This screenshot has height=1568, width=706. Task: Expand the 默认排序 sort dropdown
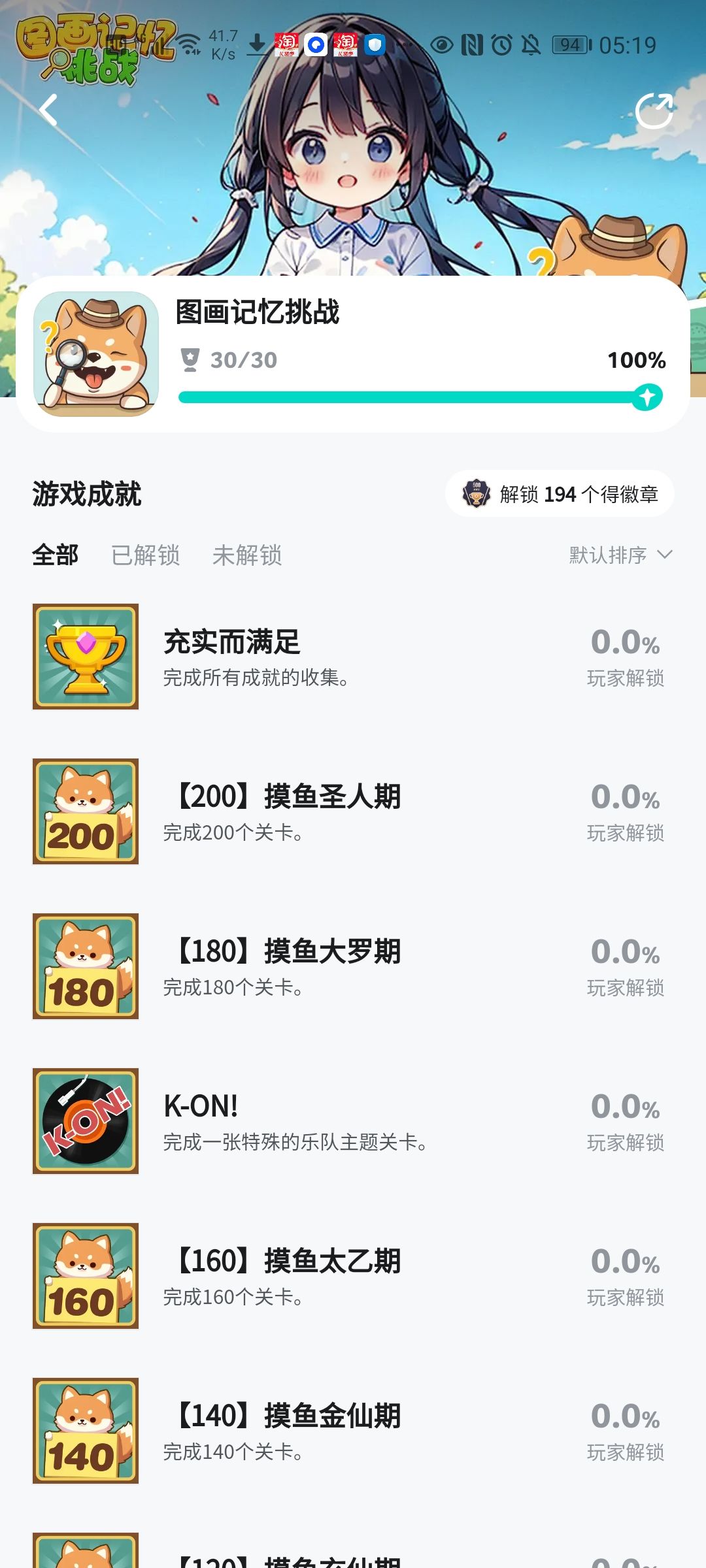[620, 555]
